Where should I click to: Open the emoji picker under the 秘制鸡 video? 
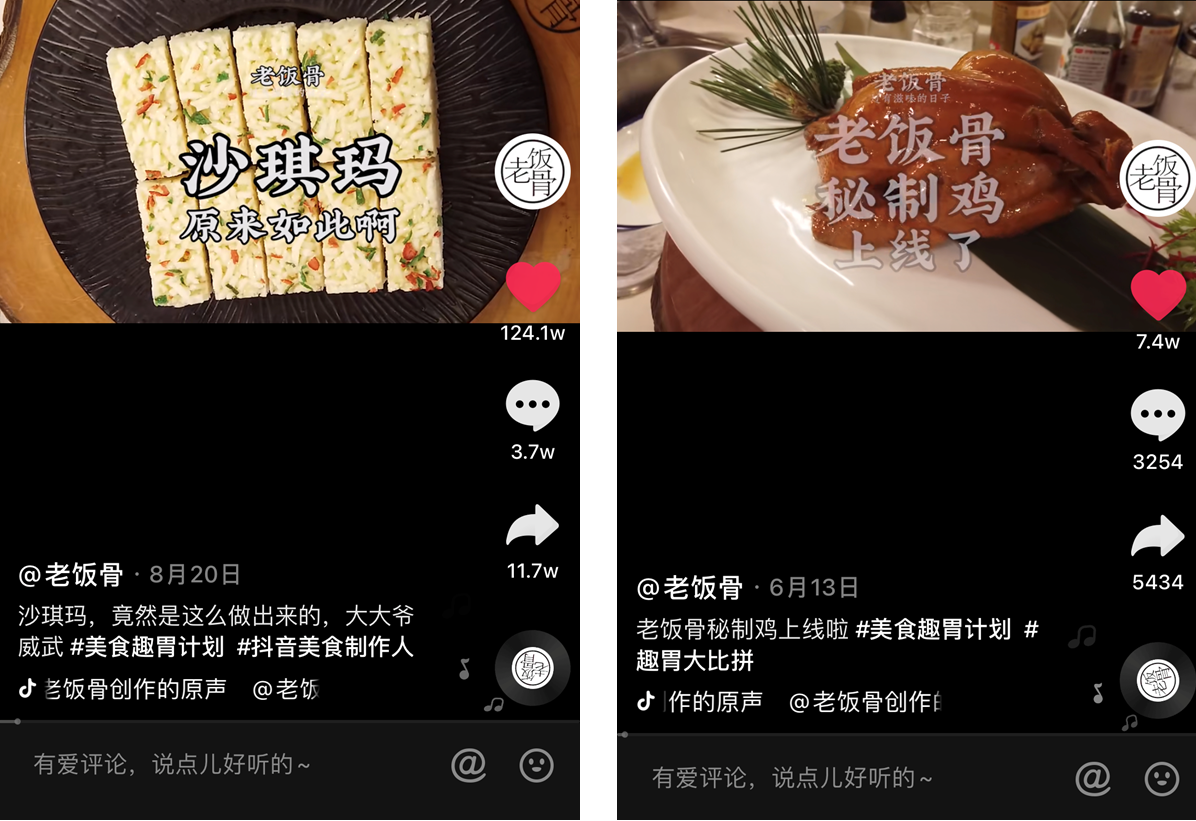click(x=1161, y=779)
